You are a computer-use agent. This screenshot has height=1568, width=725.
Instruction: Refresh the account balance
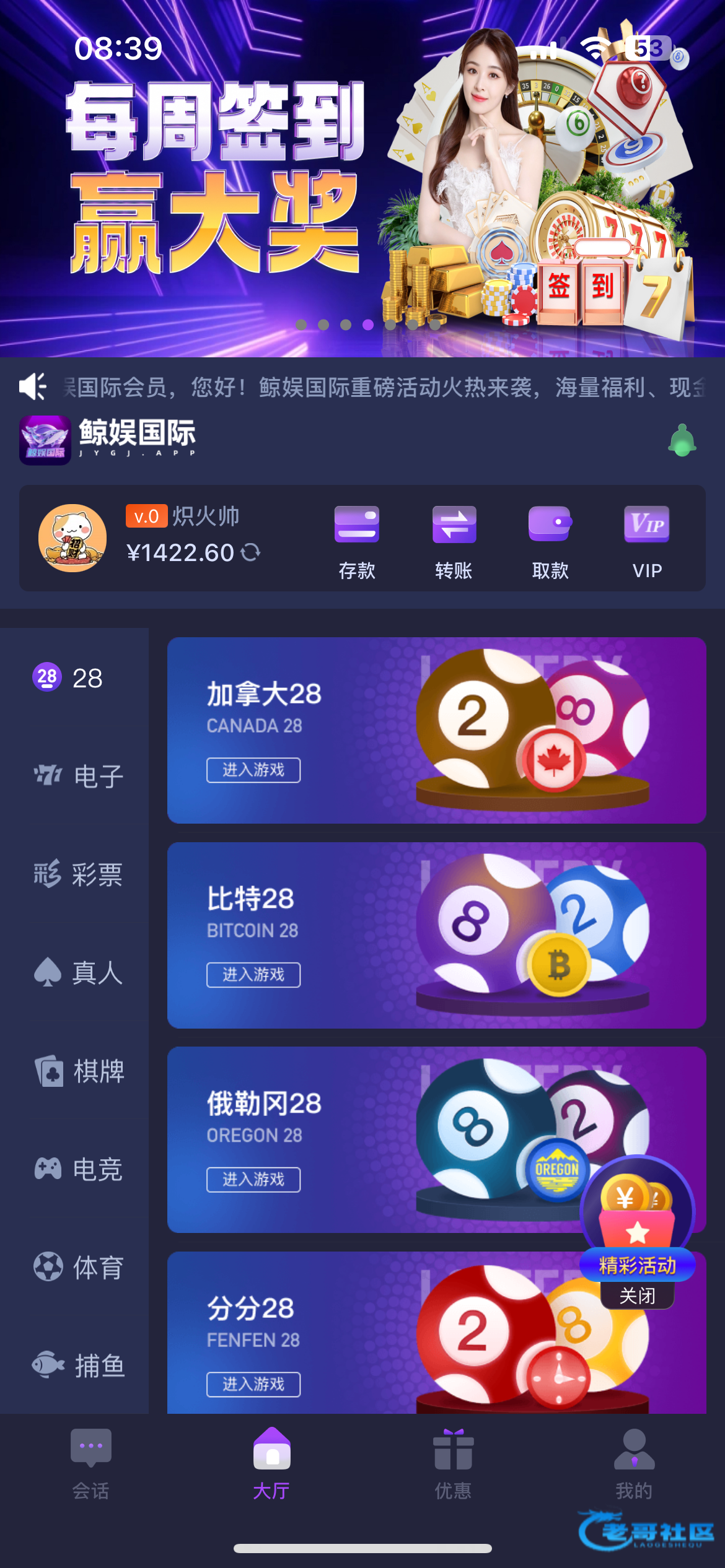[x=250, y=552]
